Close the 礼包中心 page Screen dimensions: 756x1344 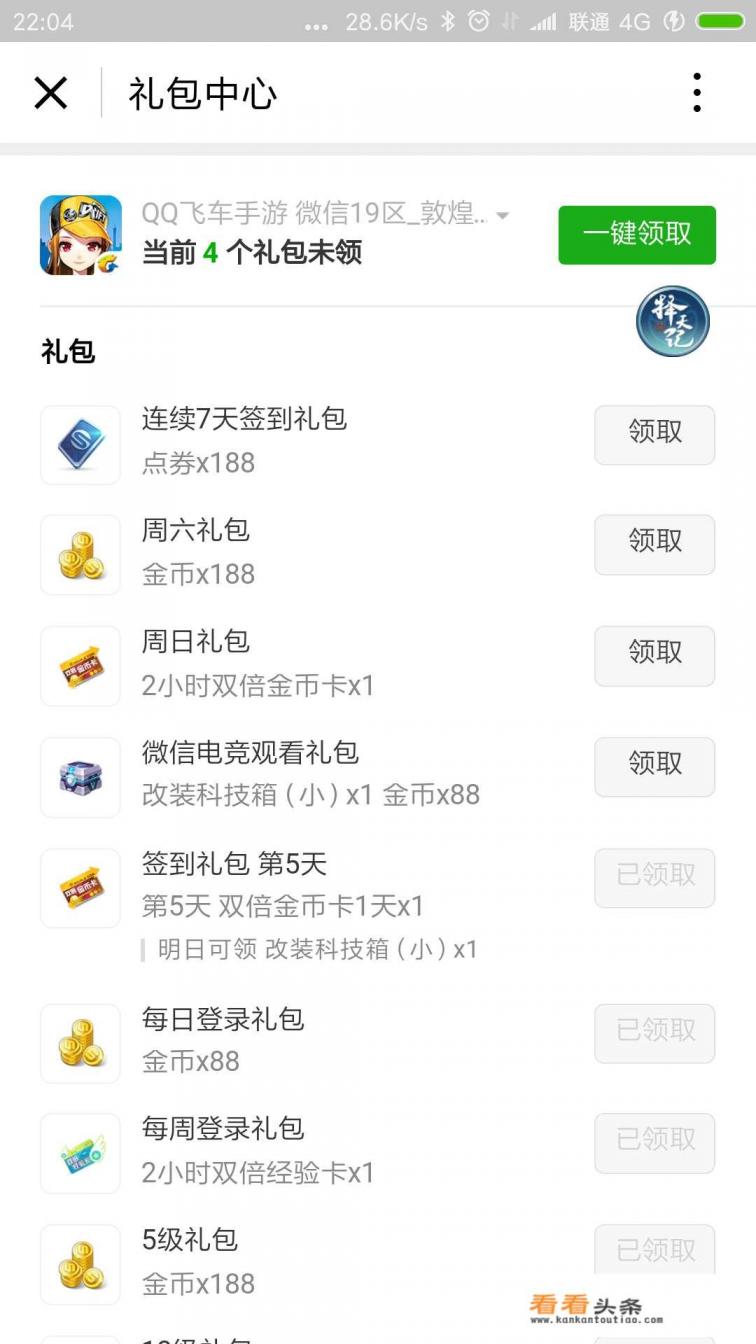[x=50, y=93]
